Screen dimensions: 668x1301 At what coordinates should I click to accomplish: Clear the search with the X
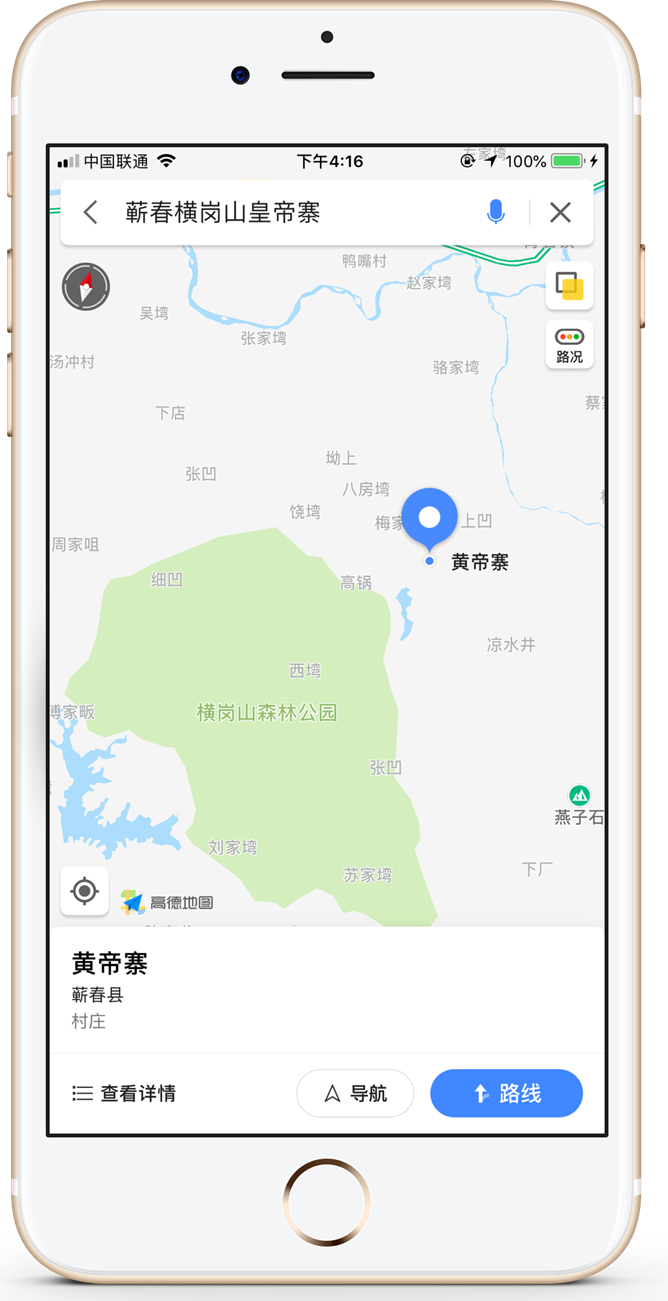tap(560, 212)
